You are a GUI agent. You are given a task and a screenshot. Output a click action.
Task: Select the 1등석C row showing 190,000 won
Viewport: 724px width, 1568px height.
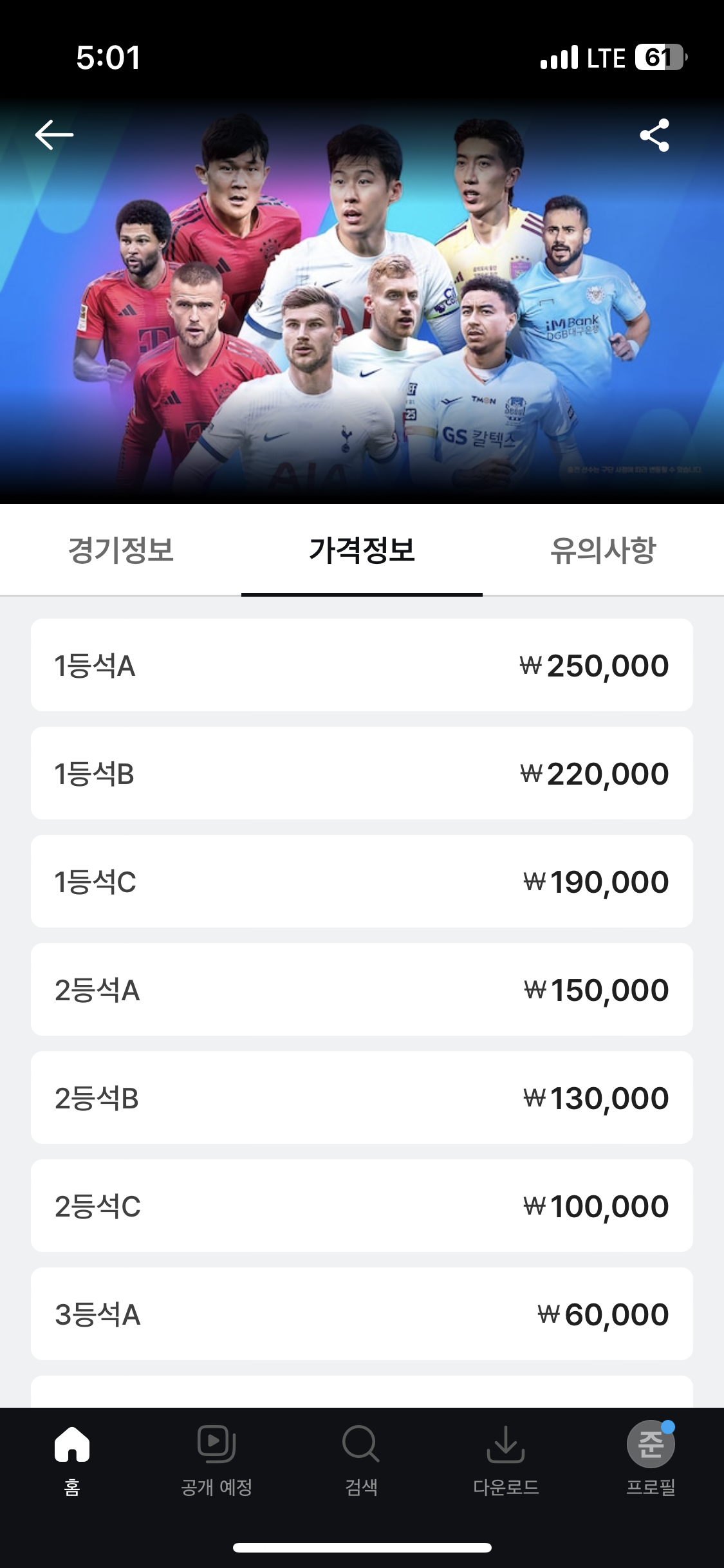[x=362, y=881]
